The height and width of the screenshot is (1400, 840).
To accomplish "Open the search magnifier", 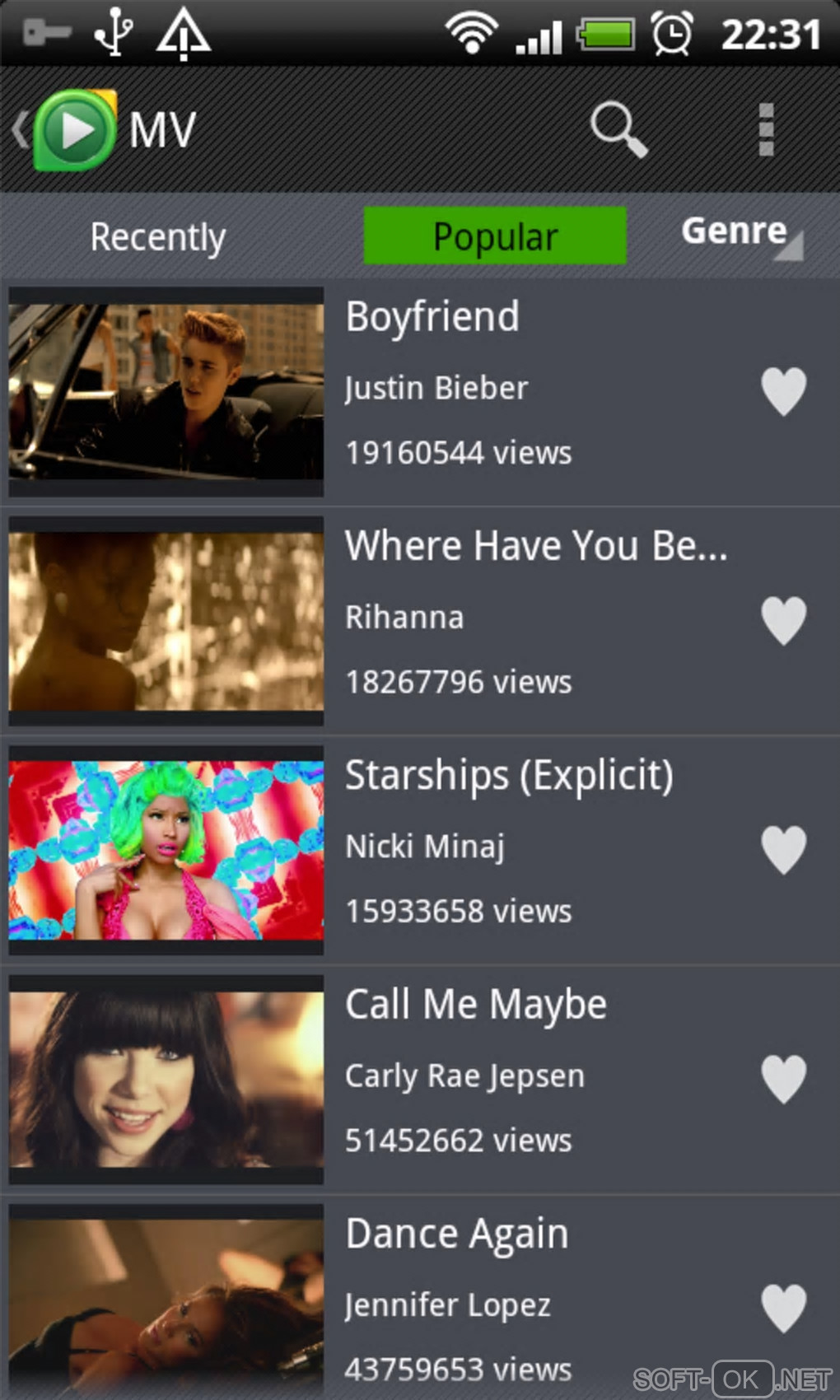I will tap(618, 130).
